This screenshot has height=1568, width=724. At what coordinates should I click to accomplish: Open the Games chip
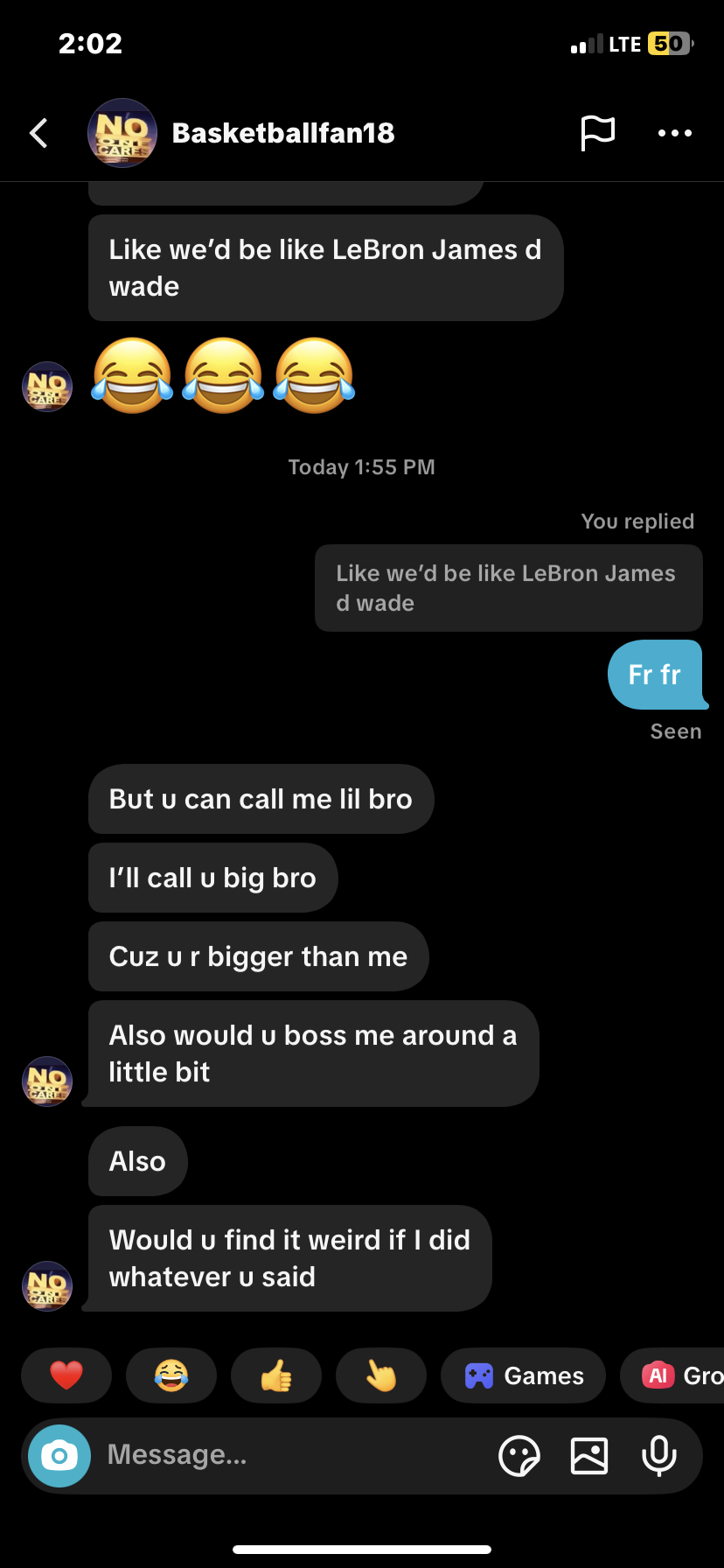coord(524,1375)
